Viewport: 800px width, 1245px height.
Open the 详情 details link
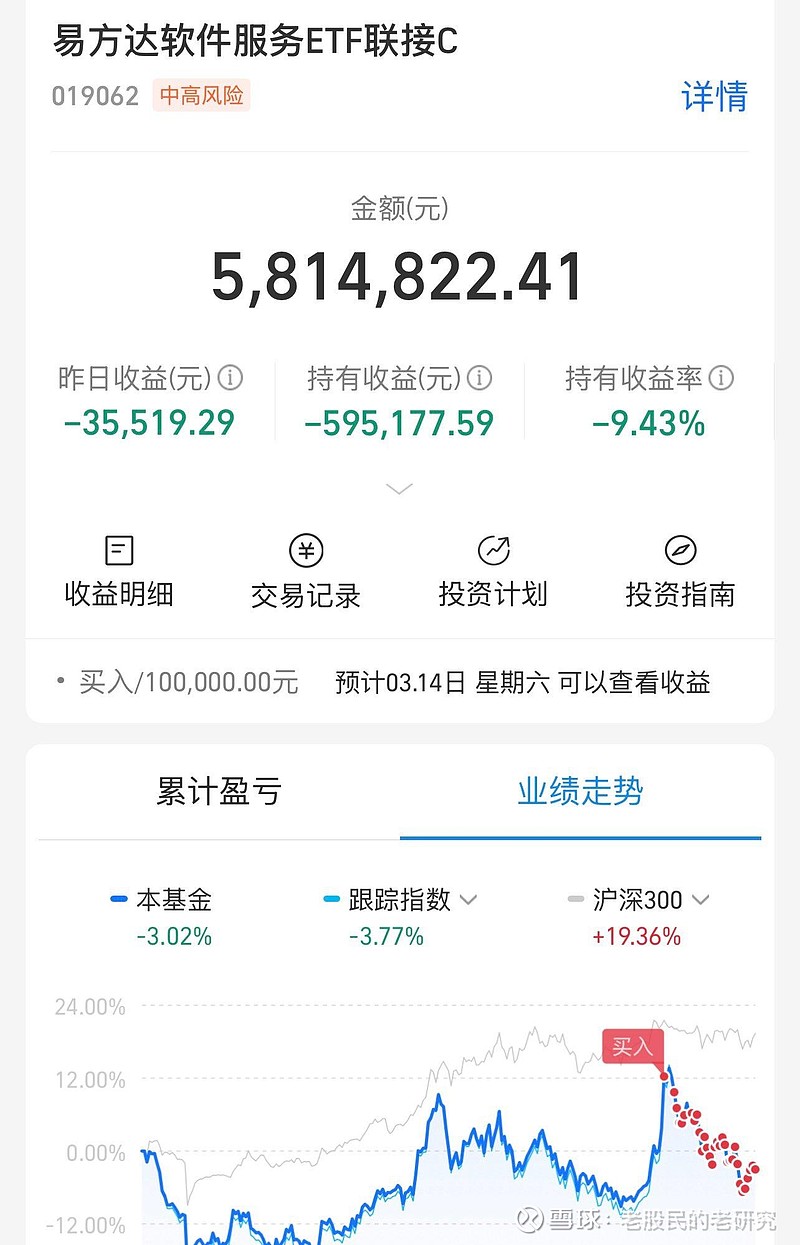click(714, 96)
